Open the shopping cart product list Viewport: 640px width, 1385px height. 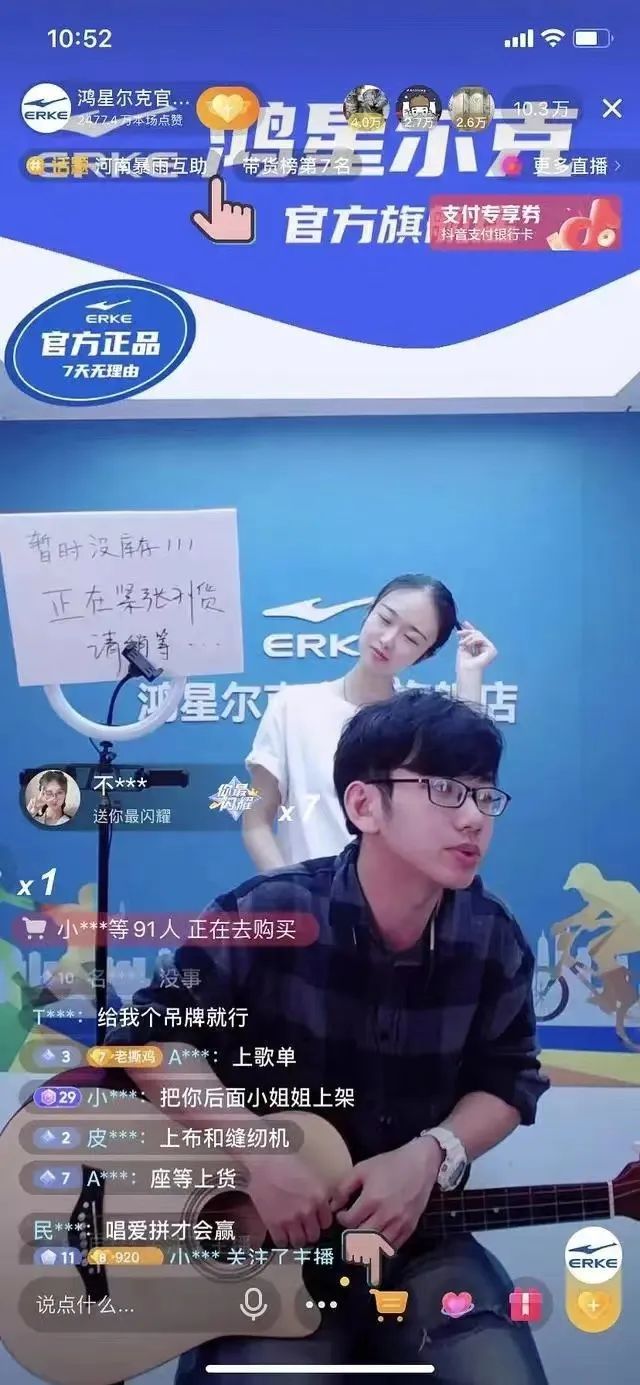pos(388,1304)
